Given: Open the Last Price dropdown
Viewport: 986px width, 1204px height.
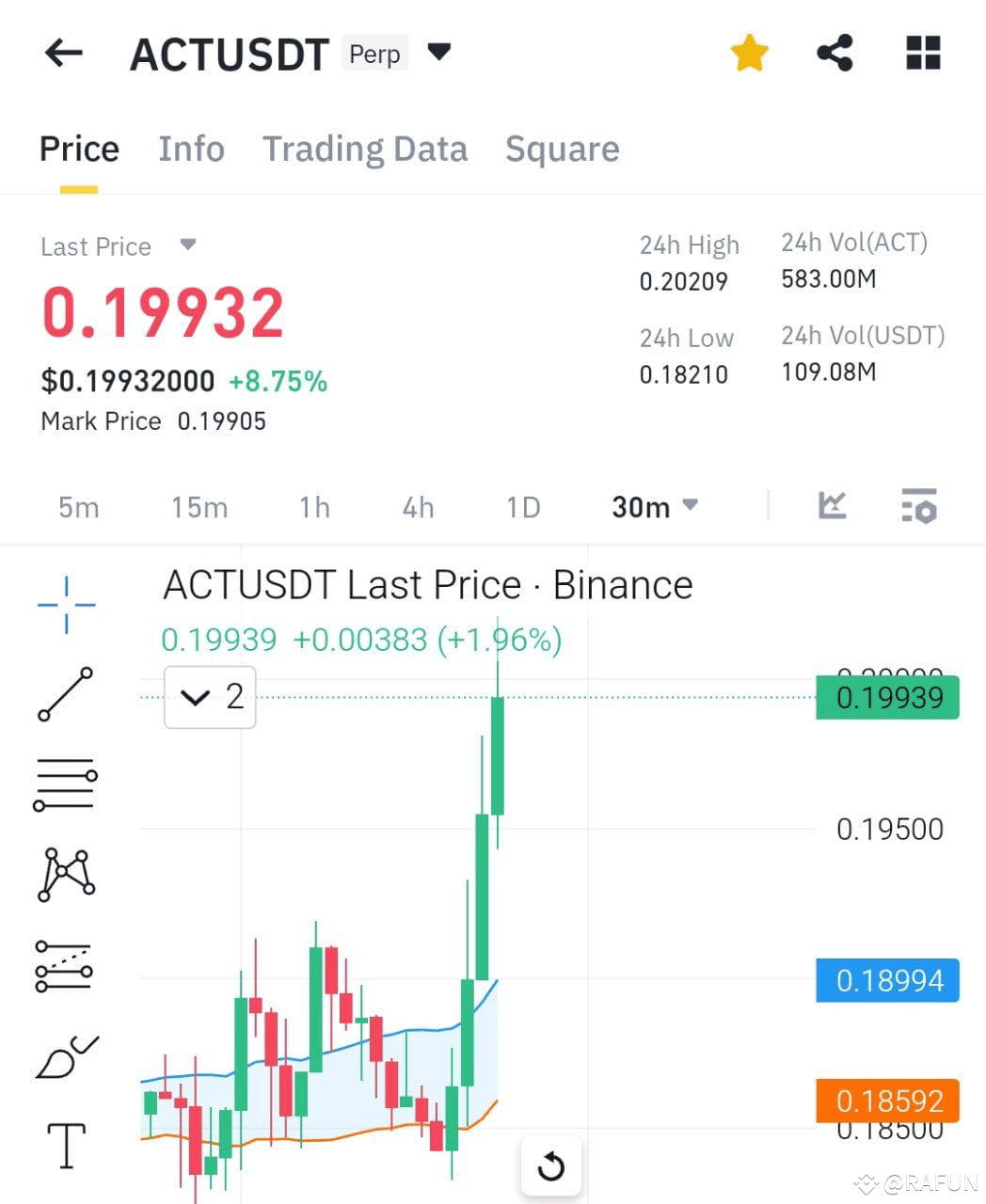Looking at the screenshot, I should click(x=188, y=246).
